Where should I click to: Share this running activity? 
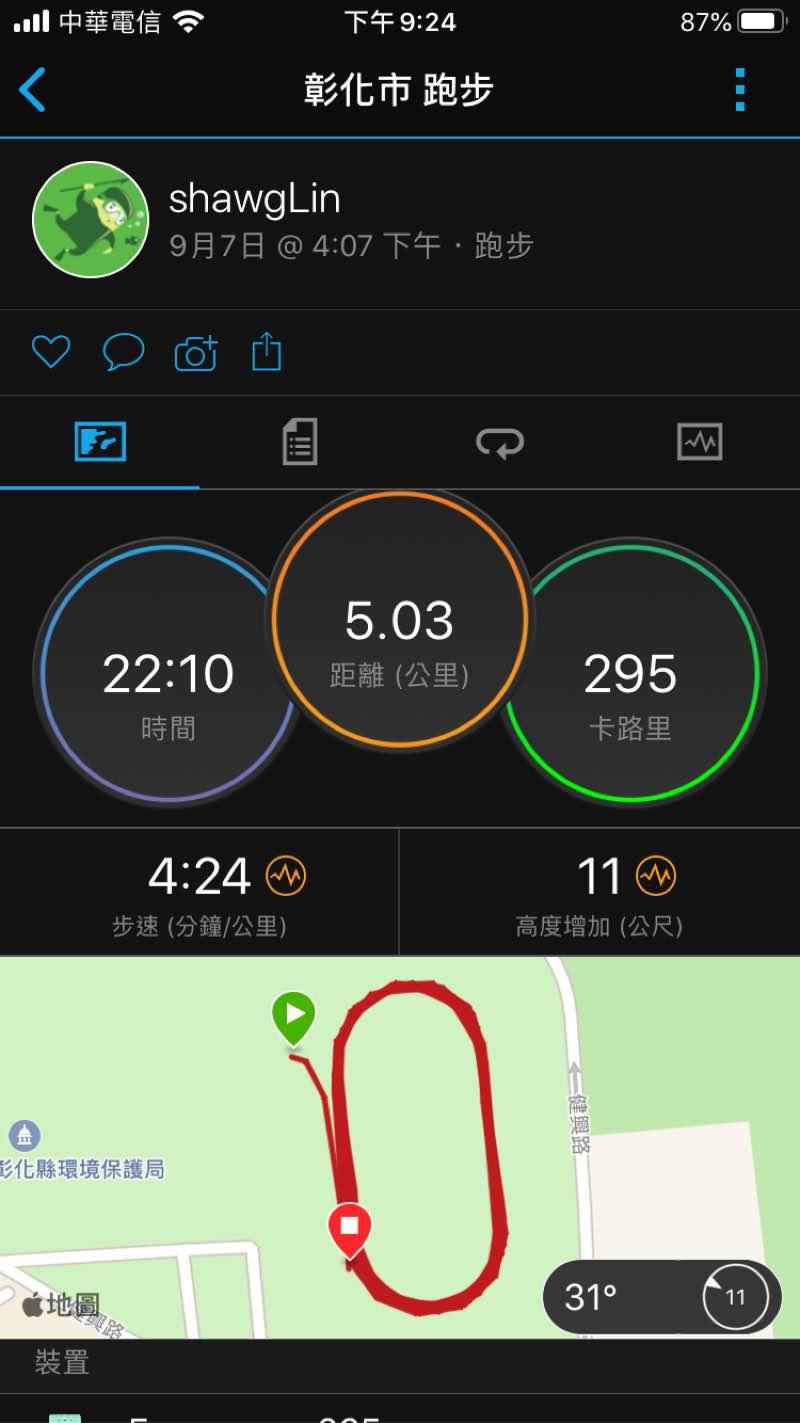tap(266, 352)
